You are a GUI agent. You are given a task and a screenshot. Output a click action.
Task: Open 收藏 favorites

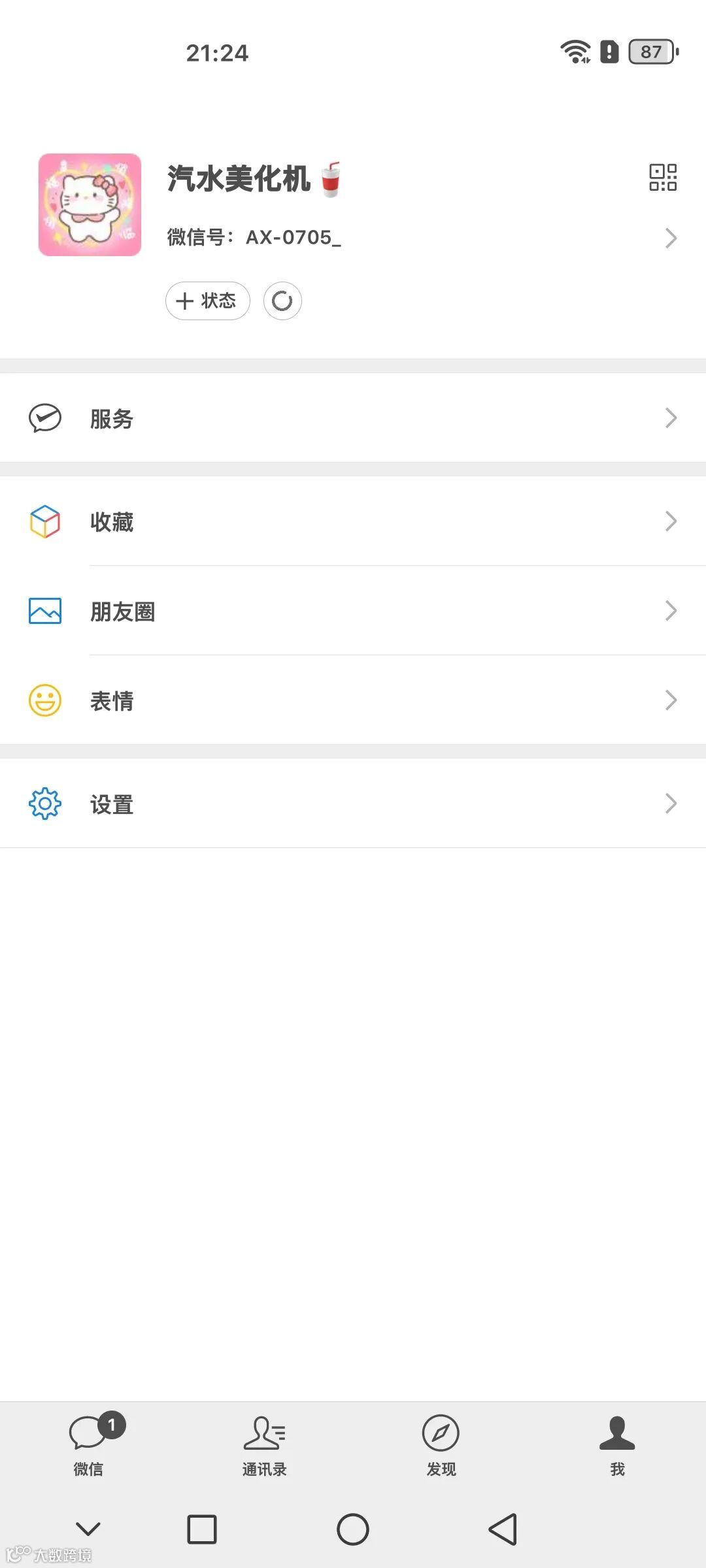coord(353,521)
